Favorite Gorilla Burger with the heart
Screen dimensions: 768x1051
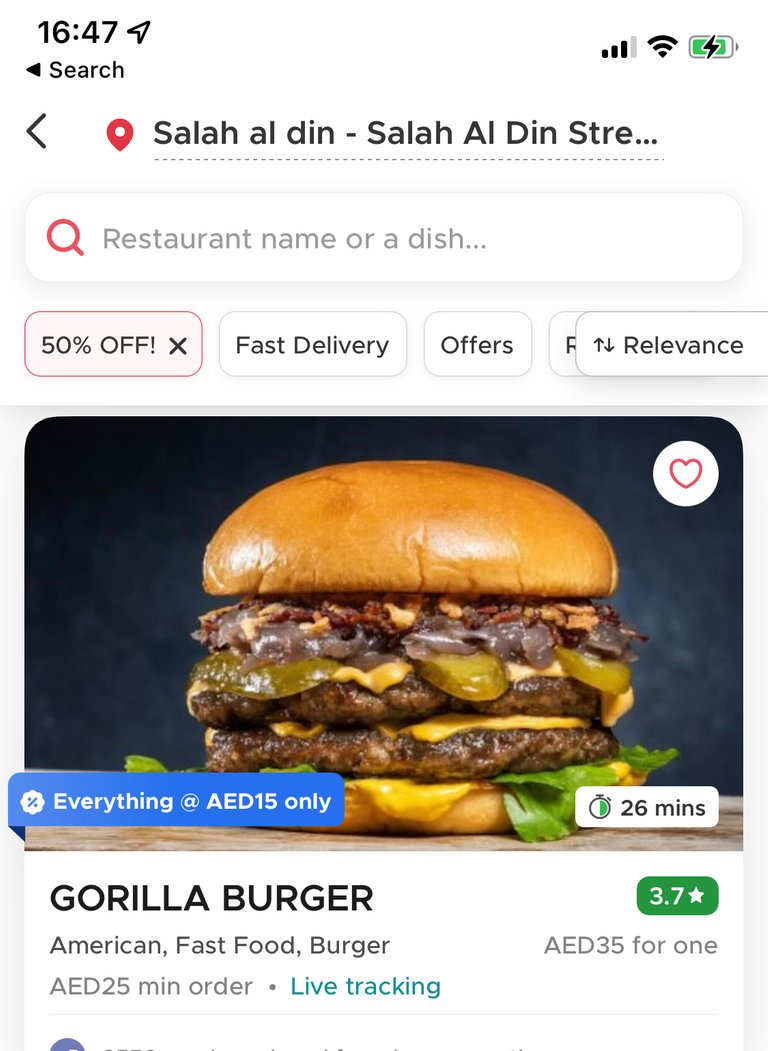[685, 473]
